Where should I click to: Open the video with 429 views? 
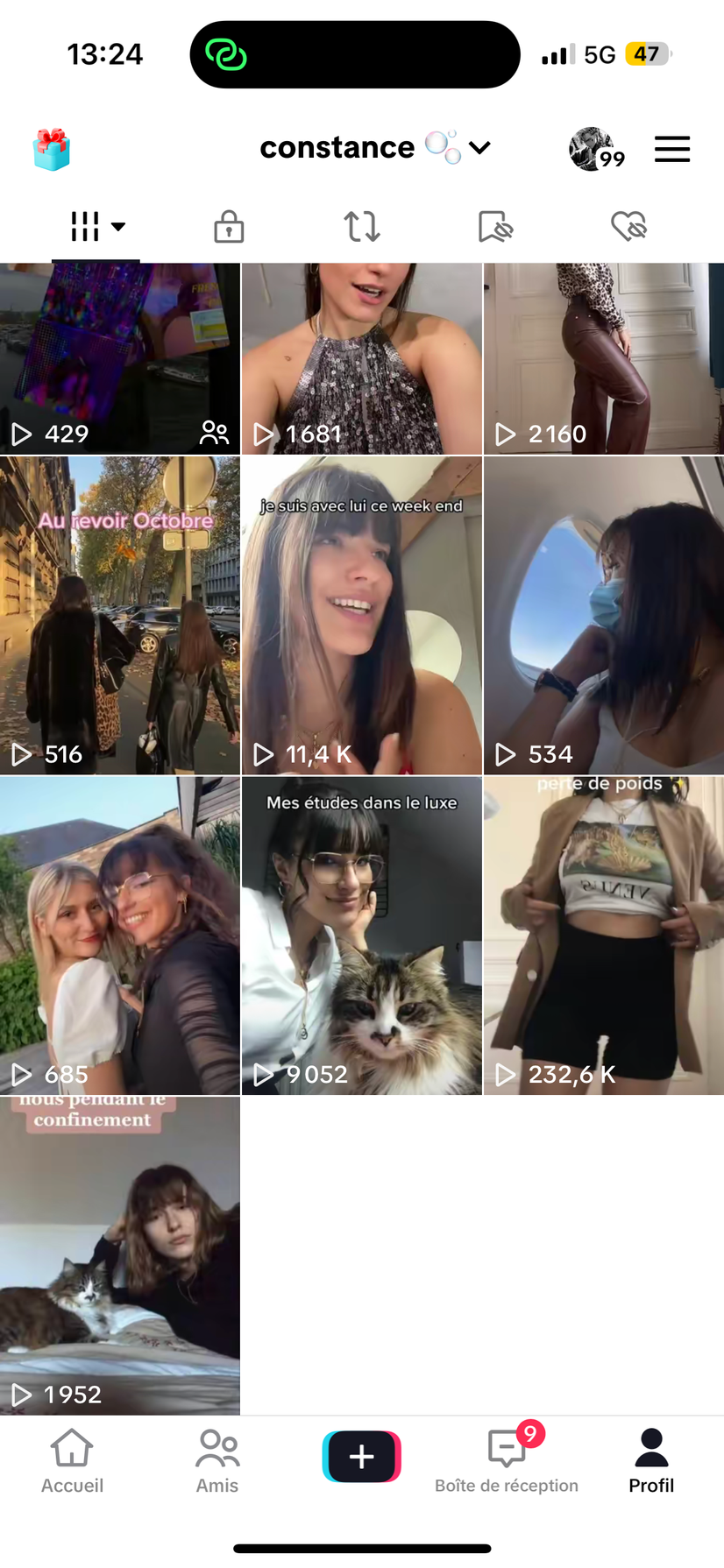(119, 359)
